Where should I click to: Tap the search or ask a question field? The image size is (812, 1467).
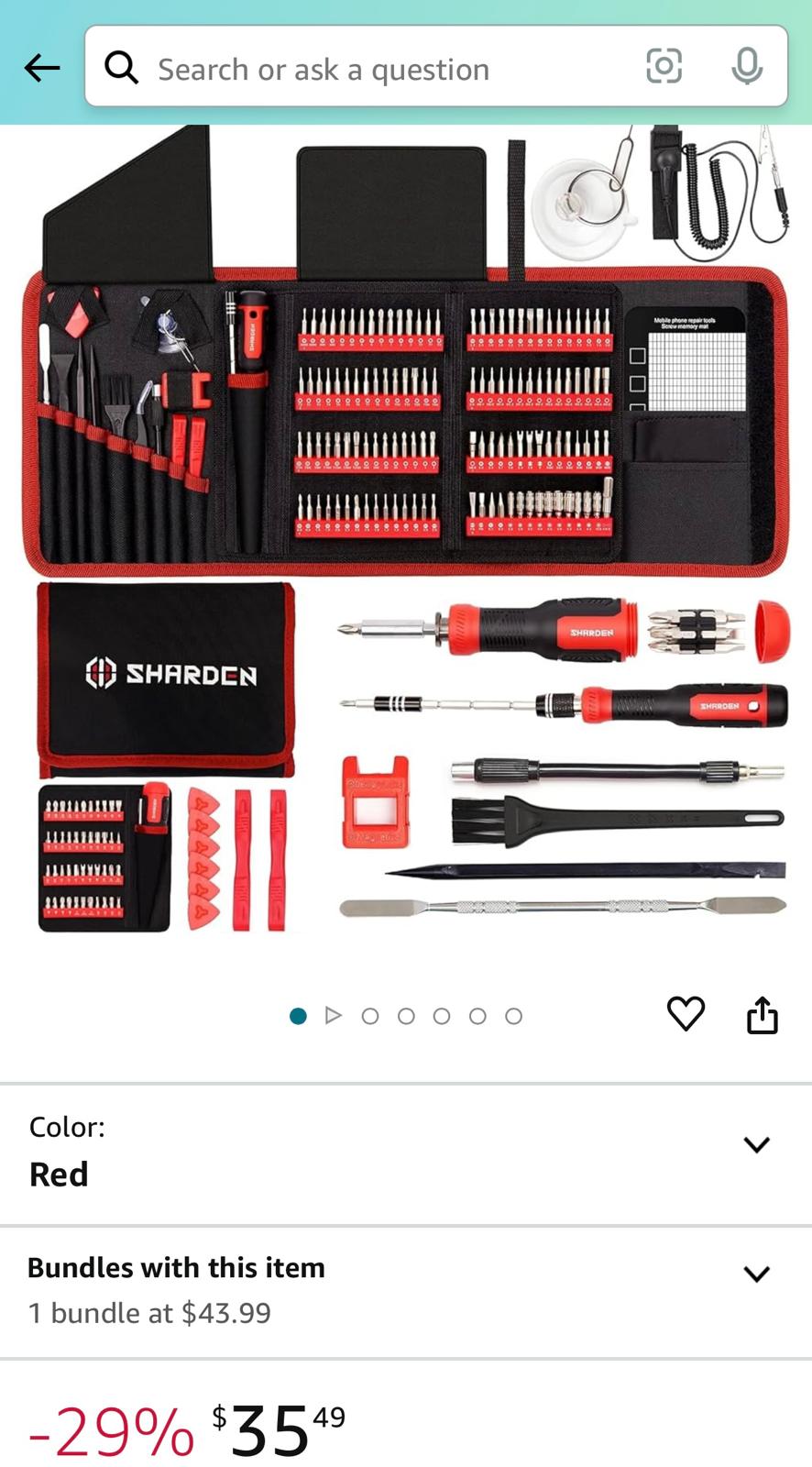coord(367,69)
